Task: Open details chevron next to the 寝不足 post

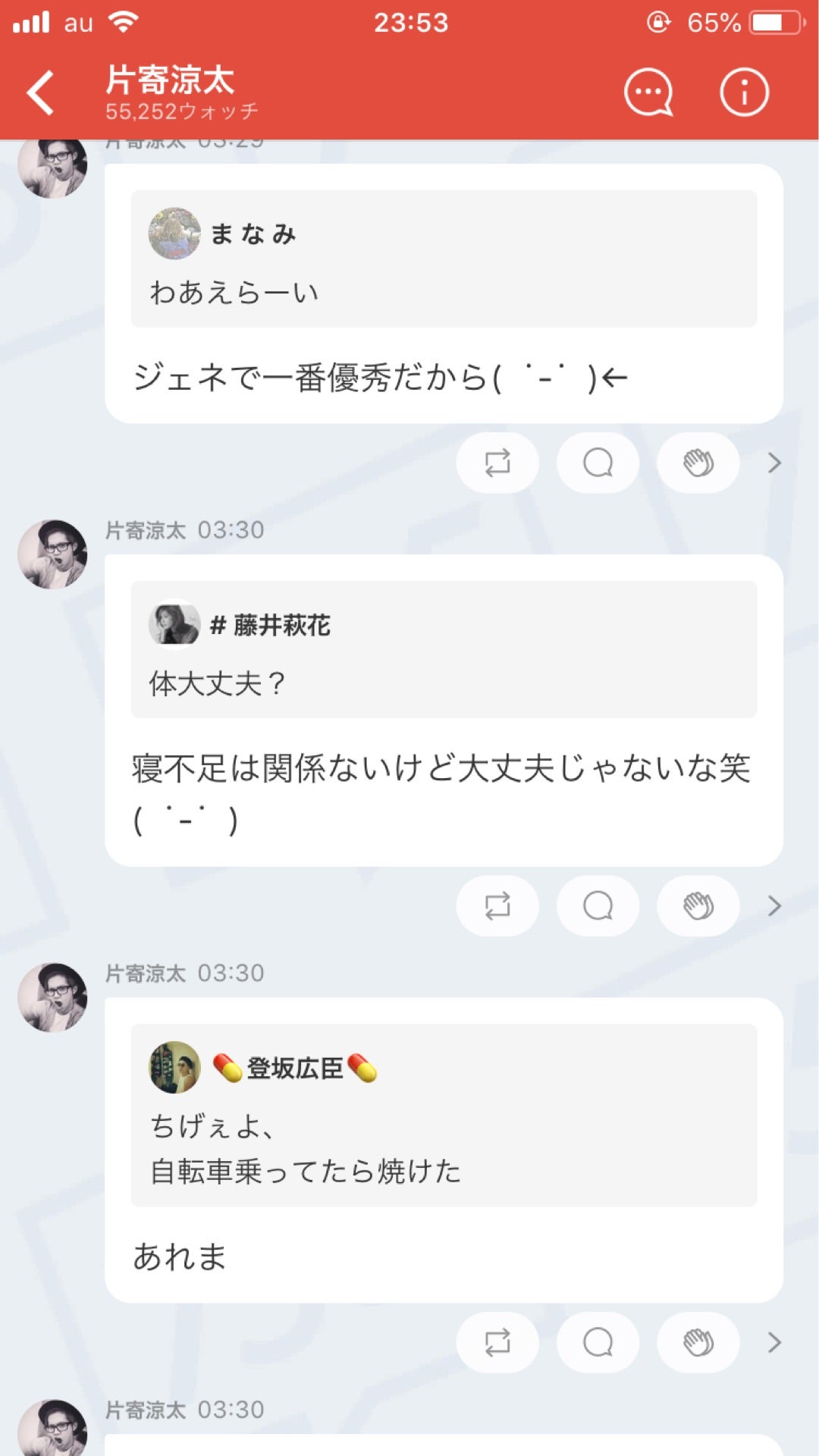Action: click(773, 905)
